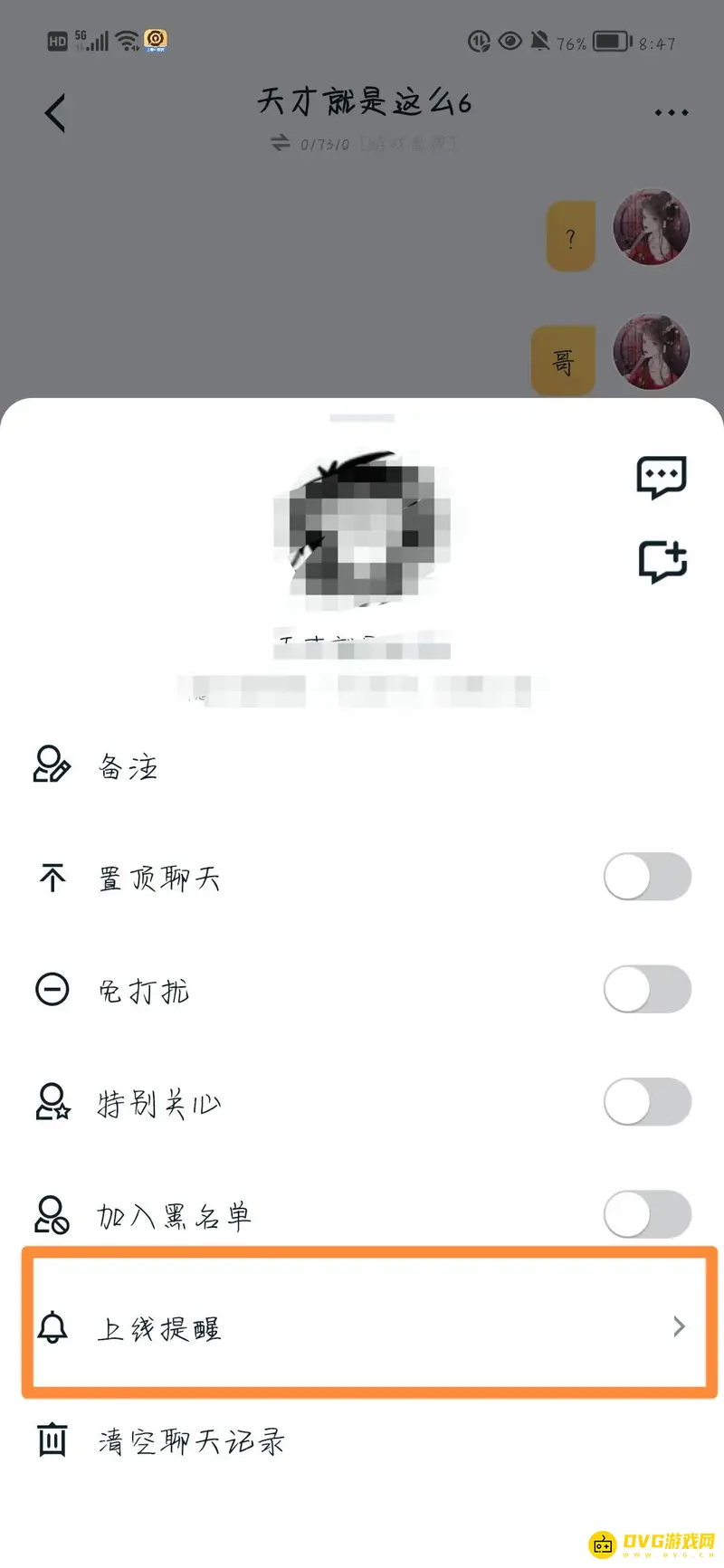Image resolution: width=724 pixels, height=1568 pixels.
Task: Tap the 免打扰 do-not-disturb icon
Action: click(52, 989)
